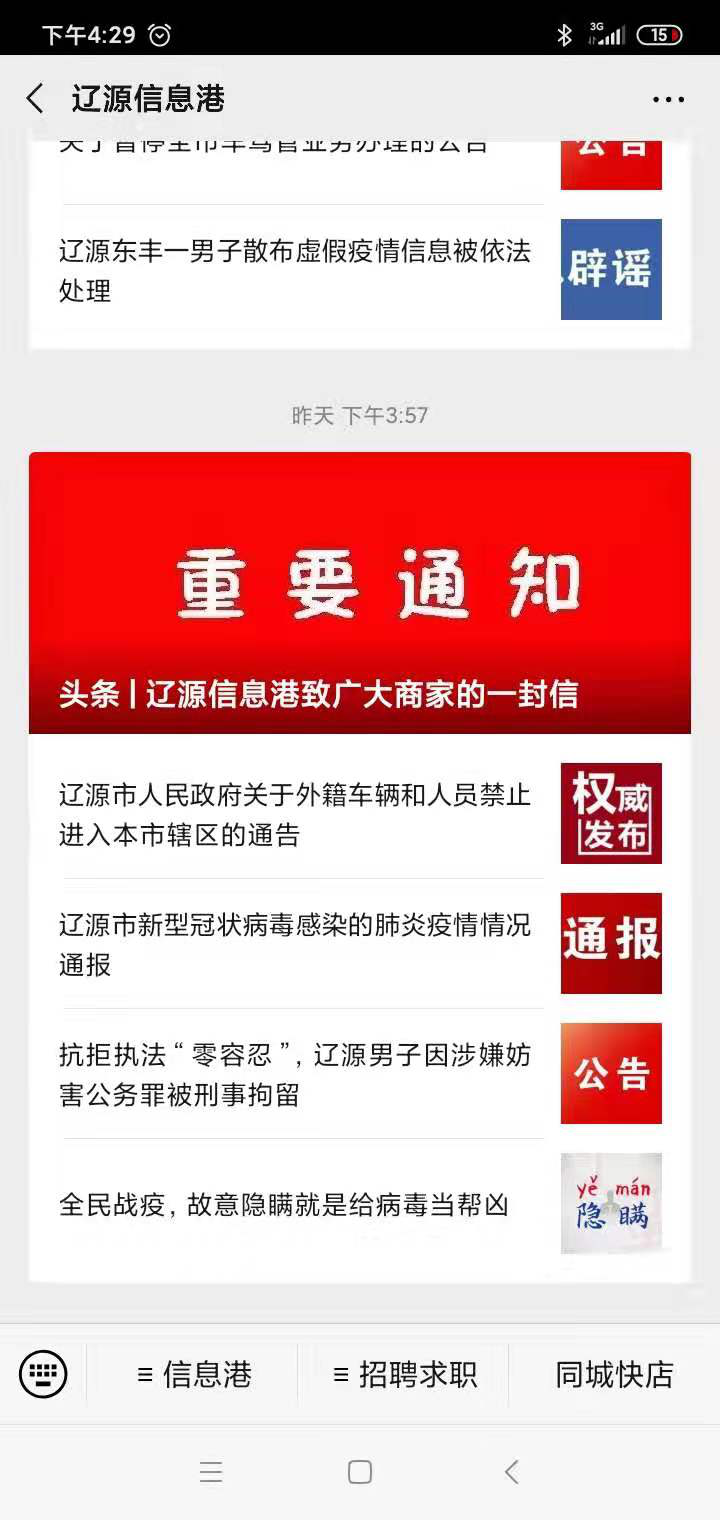Tap the back arrow to leave the chat
This screenshot has width=720, height=1520.
click(33, 99)
